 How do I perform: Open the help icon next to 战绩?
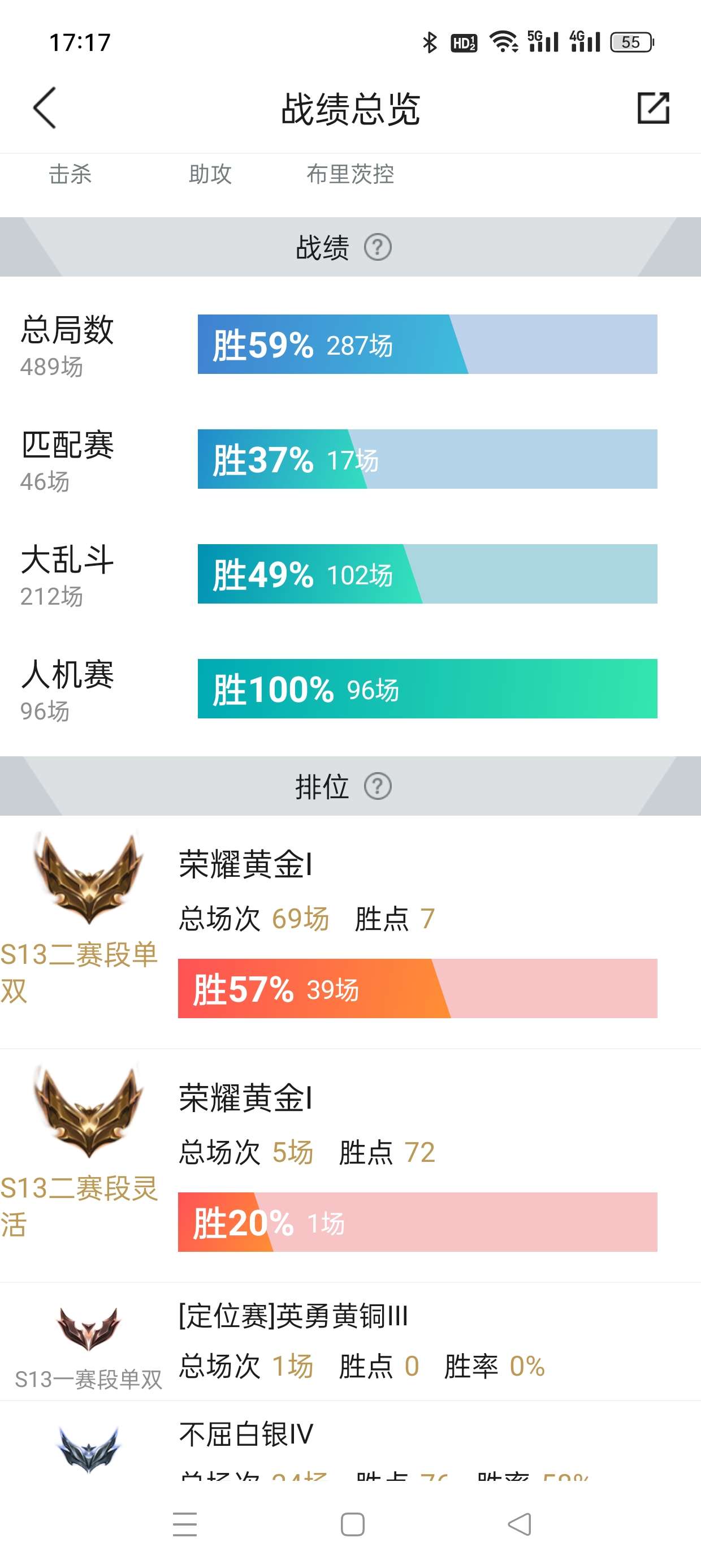[377, 248]
